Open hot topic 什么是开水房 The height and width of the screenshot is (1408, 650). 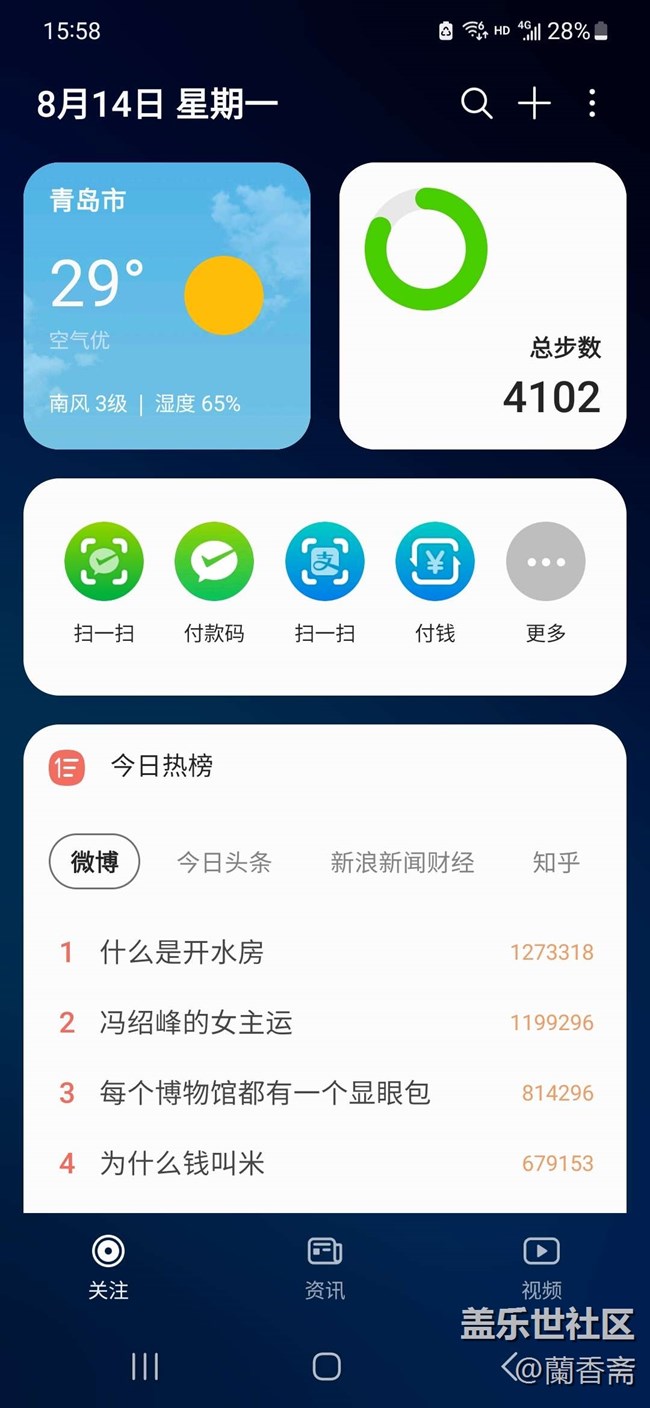[x=182, y=952]
